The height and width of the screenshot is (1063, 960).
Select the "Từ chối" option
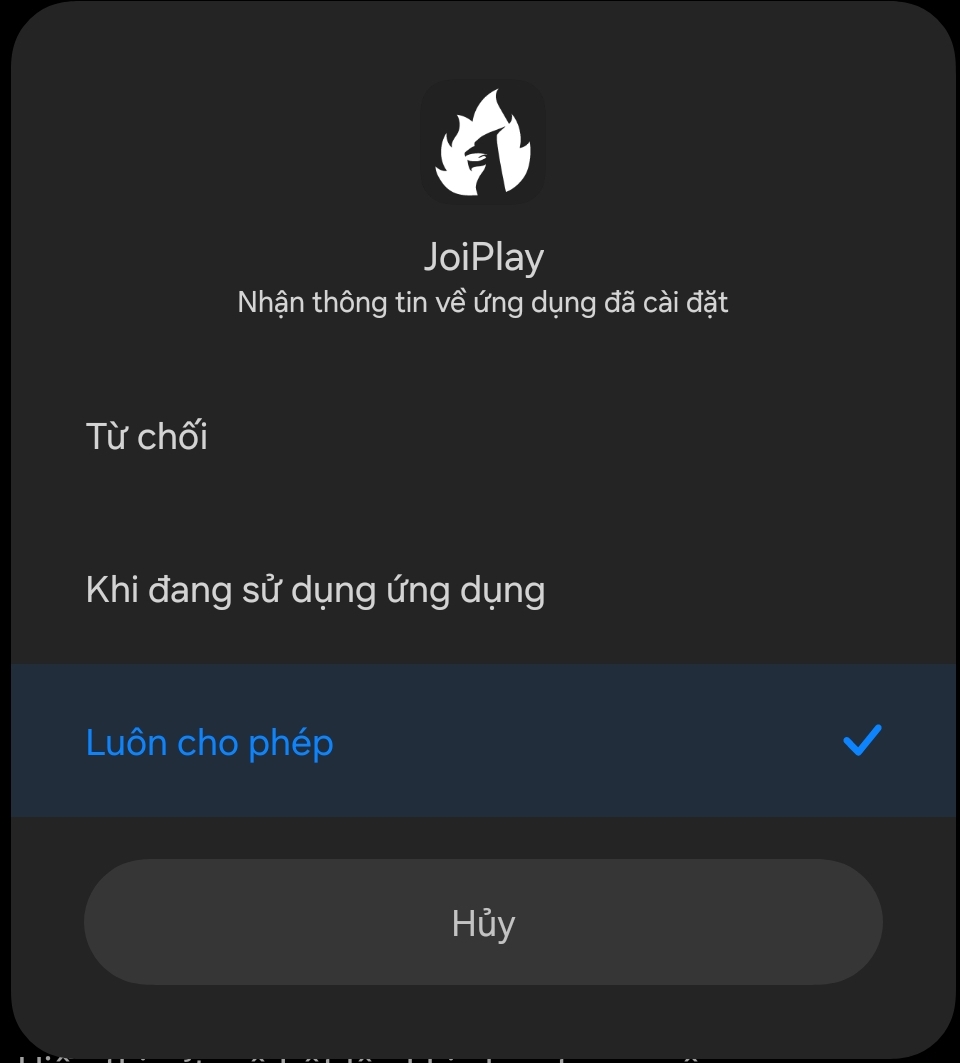[x=147, y=437]
